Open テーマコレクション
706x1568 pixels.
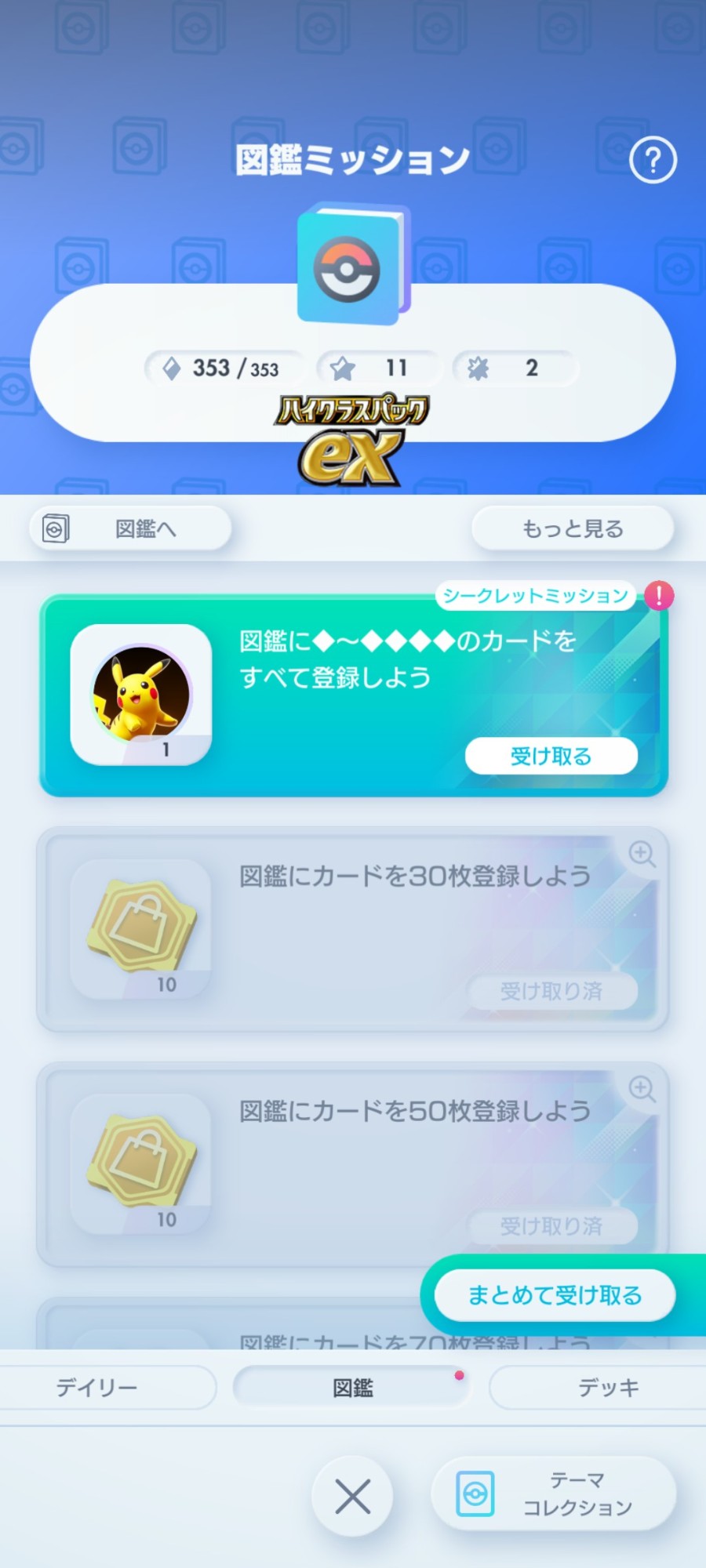coord(553,1494)
